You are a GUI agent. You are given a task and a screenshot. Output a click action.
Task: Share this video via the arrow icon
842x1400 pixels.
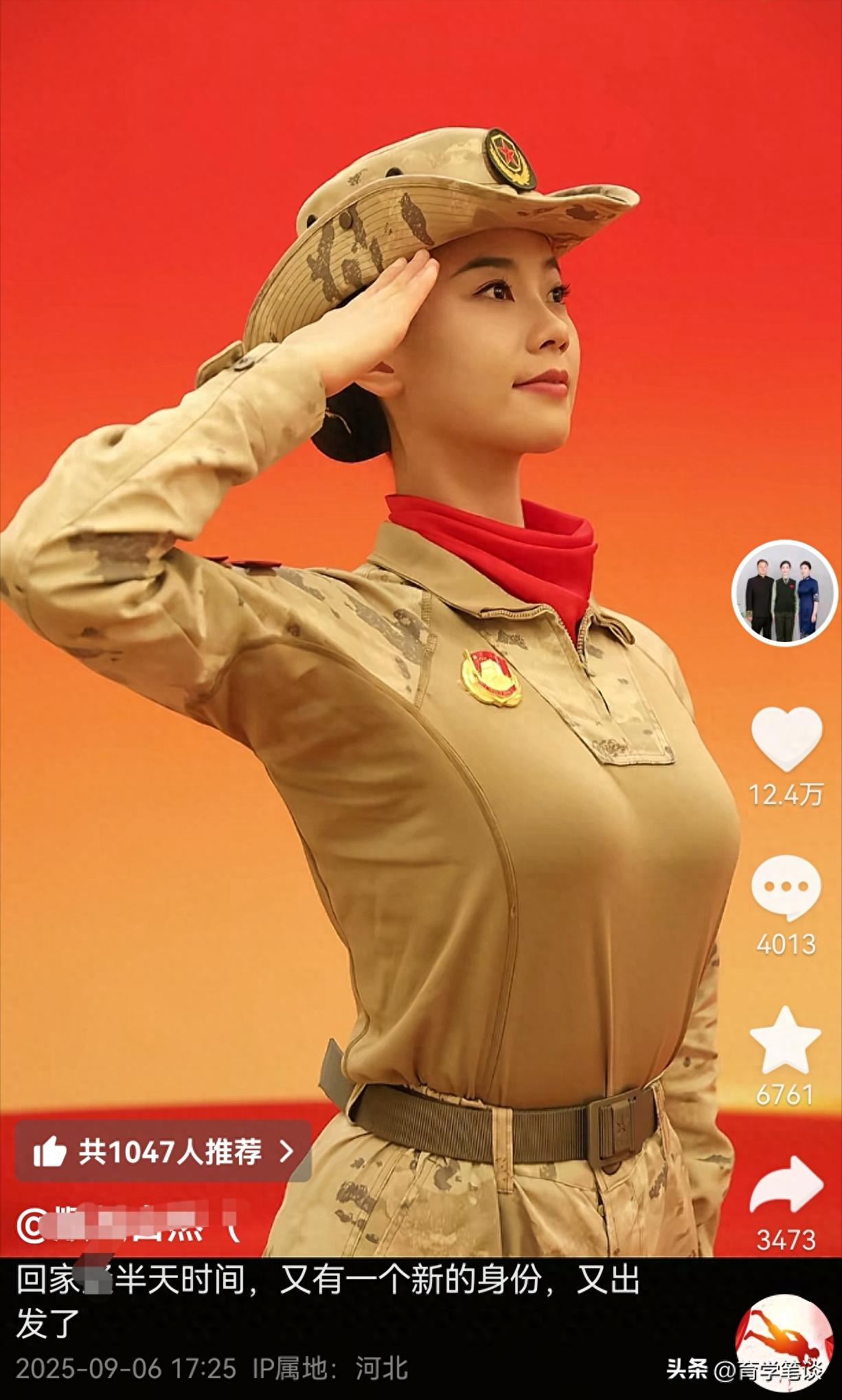click(x=786, y=1186)
